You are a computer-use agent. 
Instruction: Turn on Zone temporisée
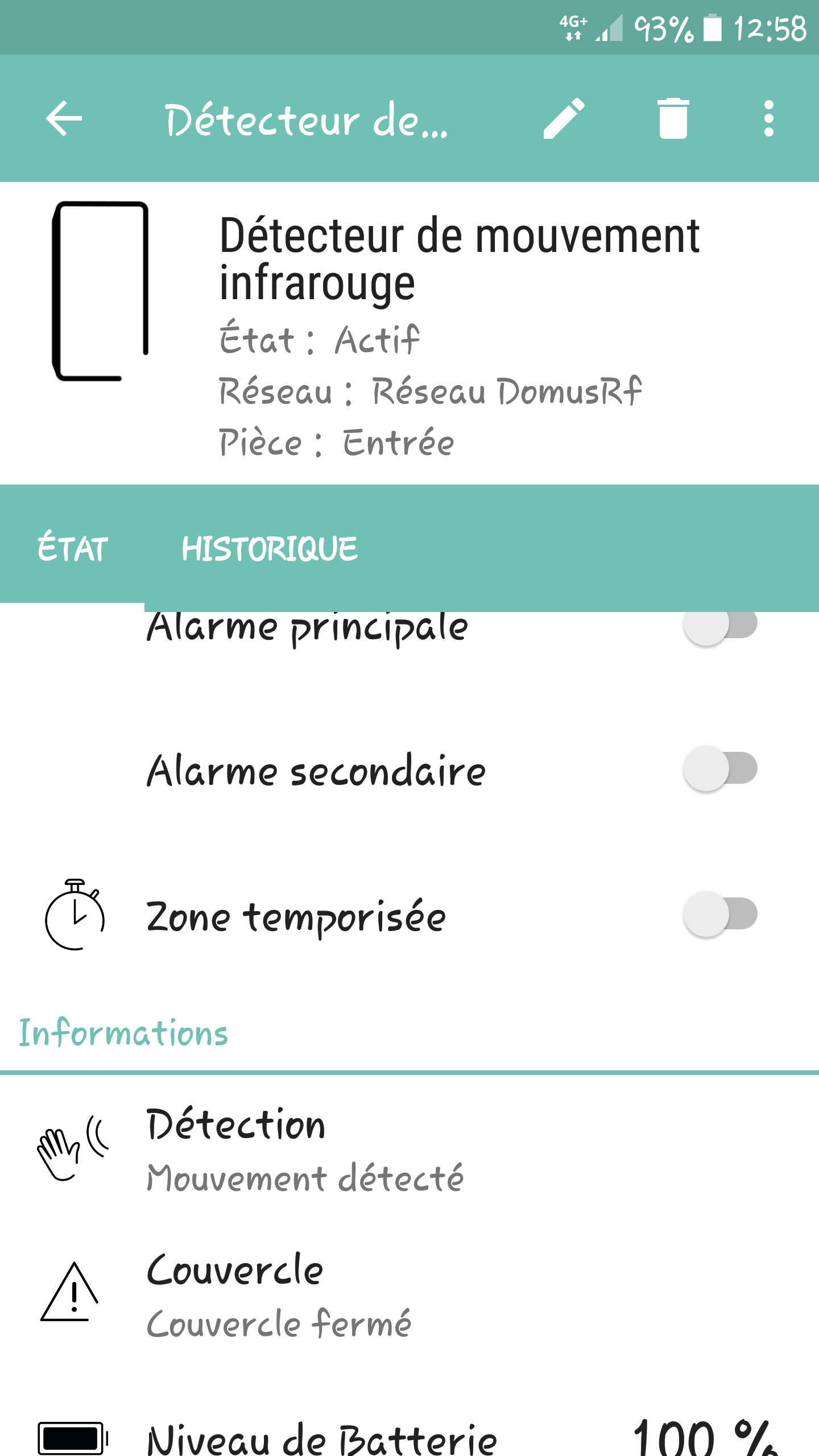(720, 914)
